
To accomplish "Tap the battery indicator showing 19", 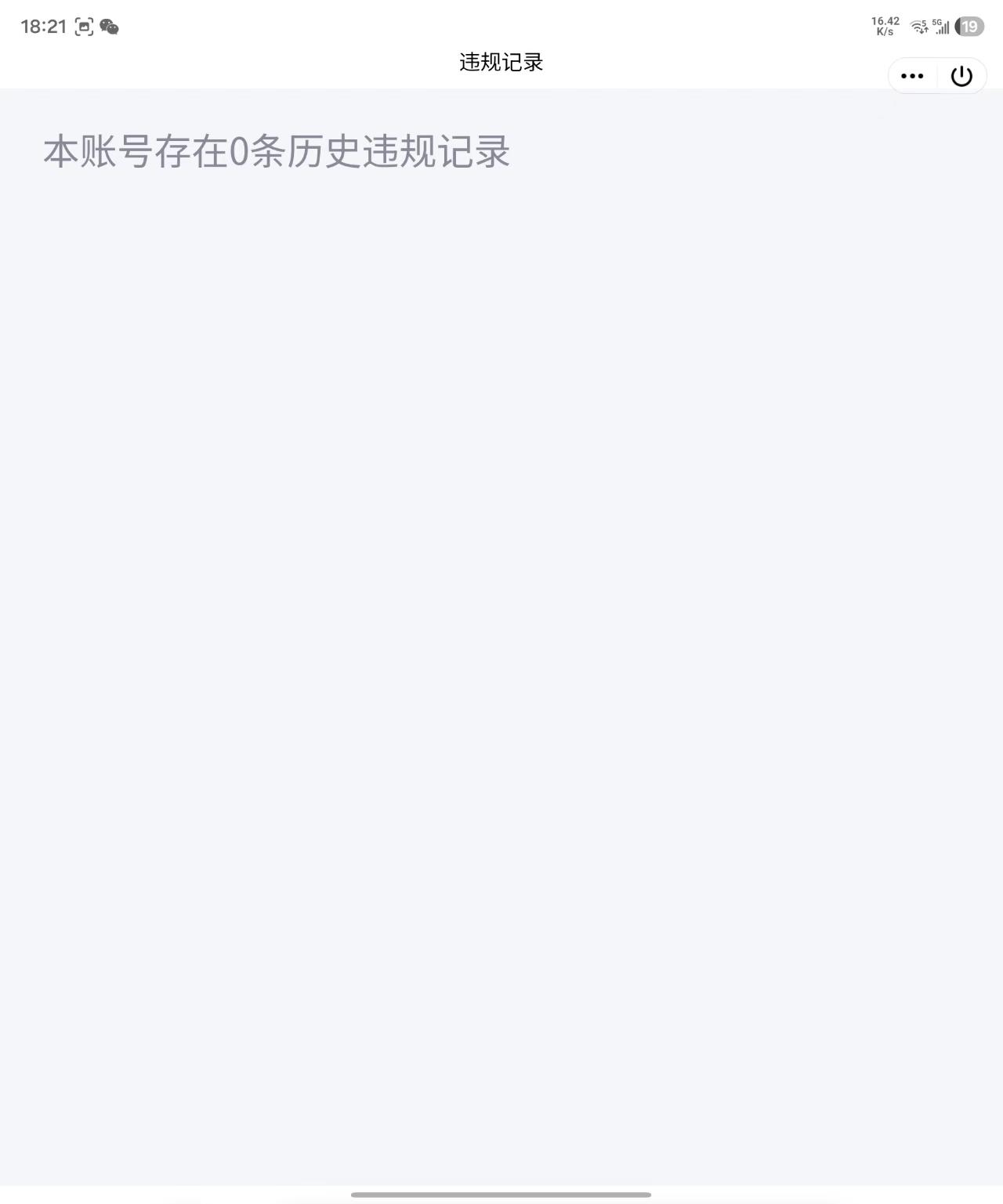I will coord(969,24).
